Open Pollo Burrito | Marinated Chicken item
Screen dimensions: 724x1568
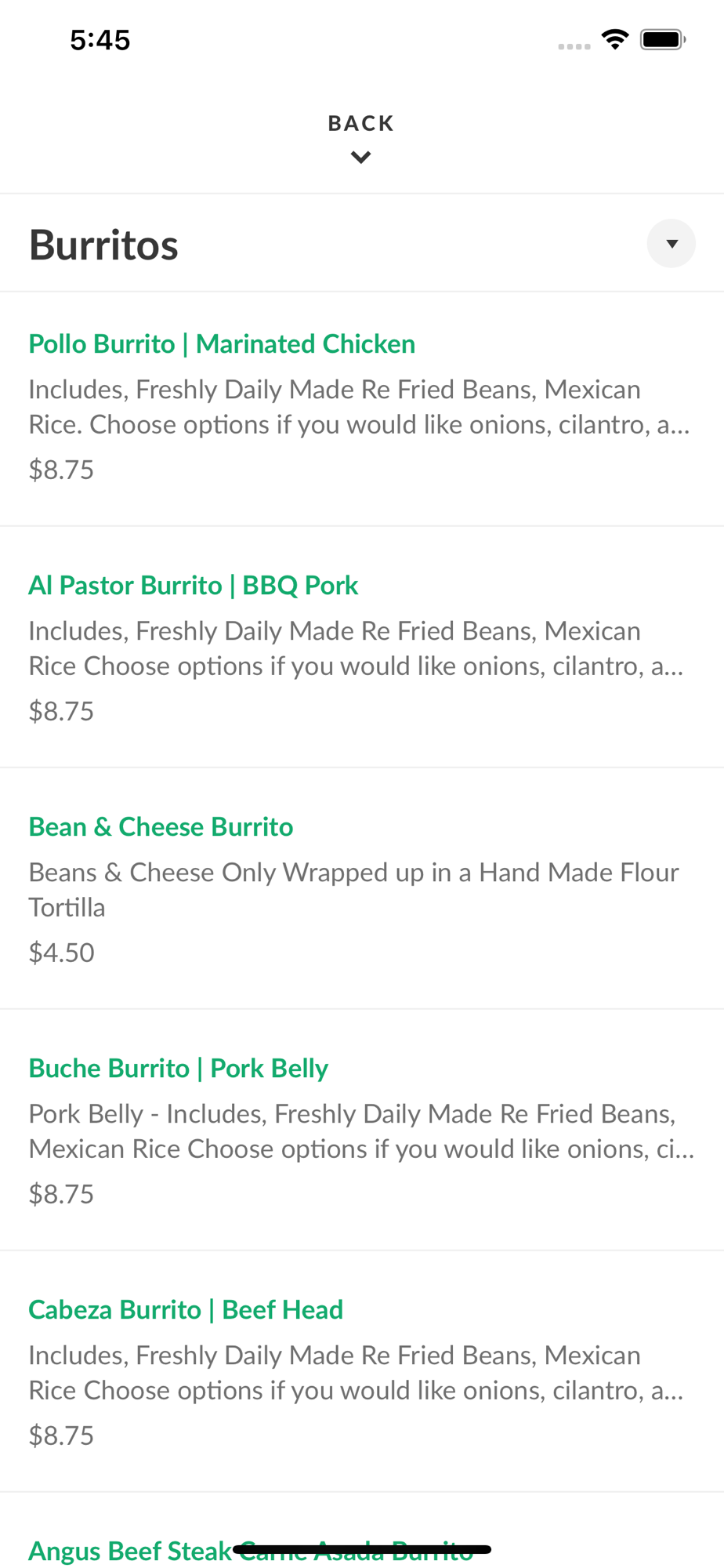coord(222,344)
